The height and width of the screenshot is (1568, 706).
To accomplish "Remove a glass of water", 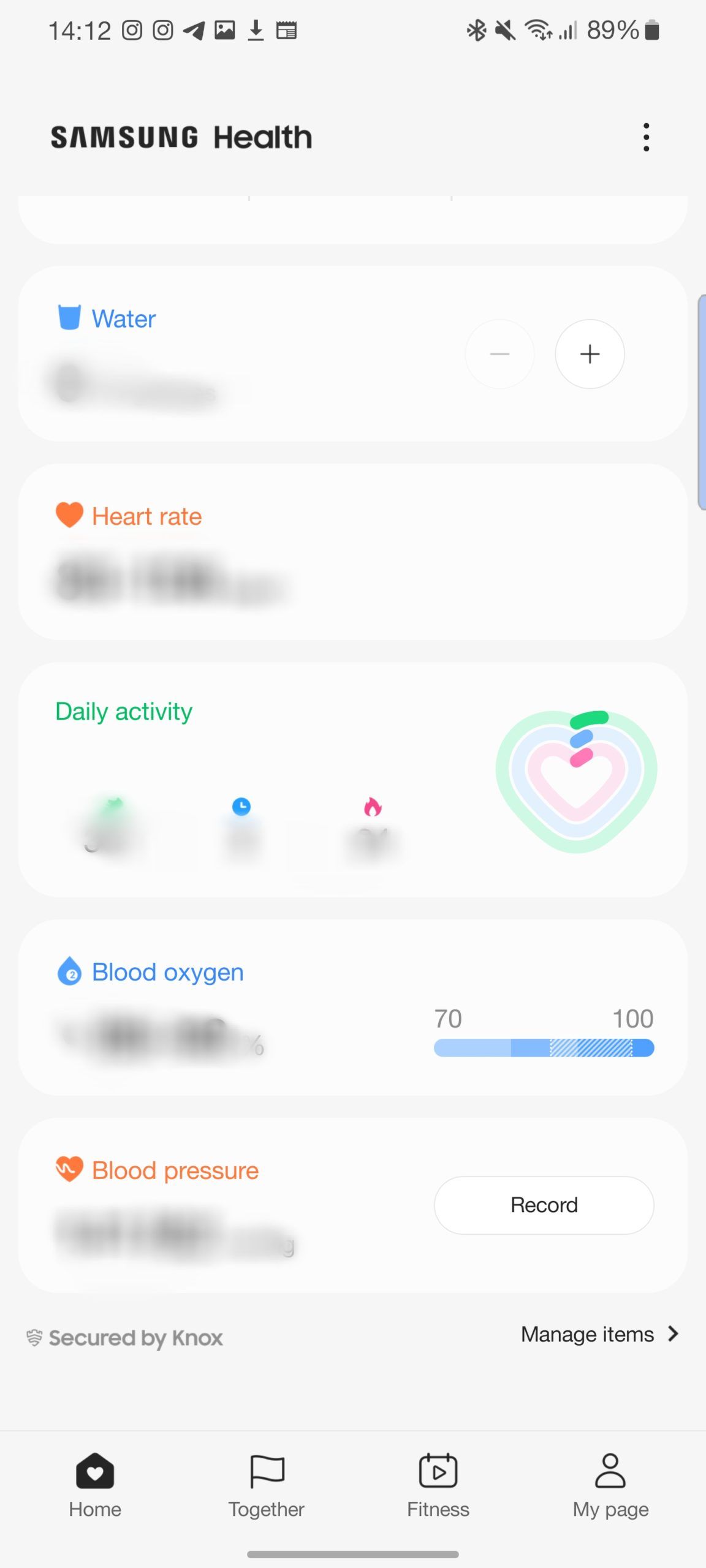I will (x=499, y=354).
